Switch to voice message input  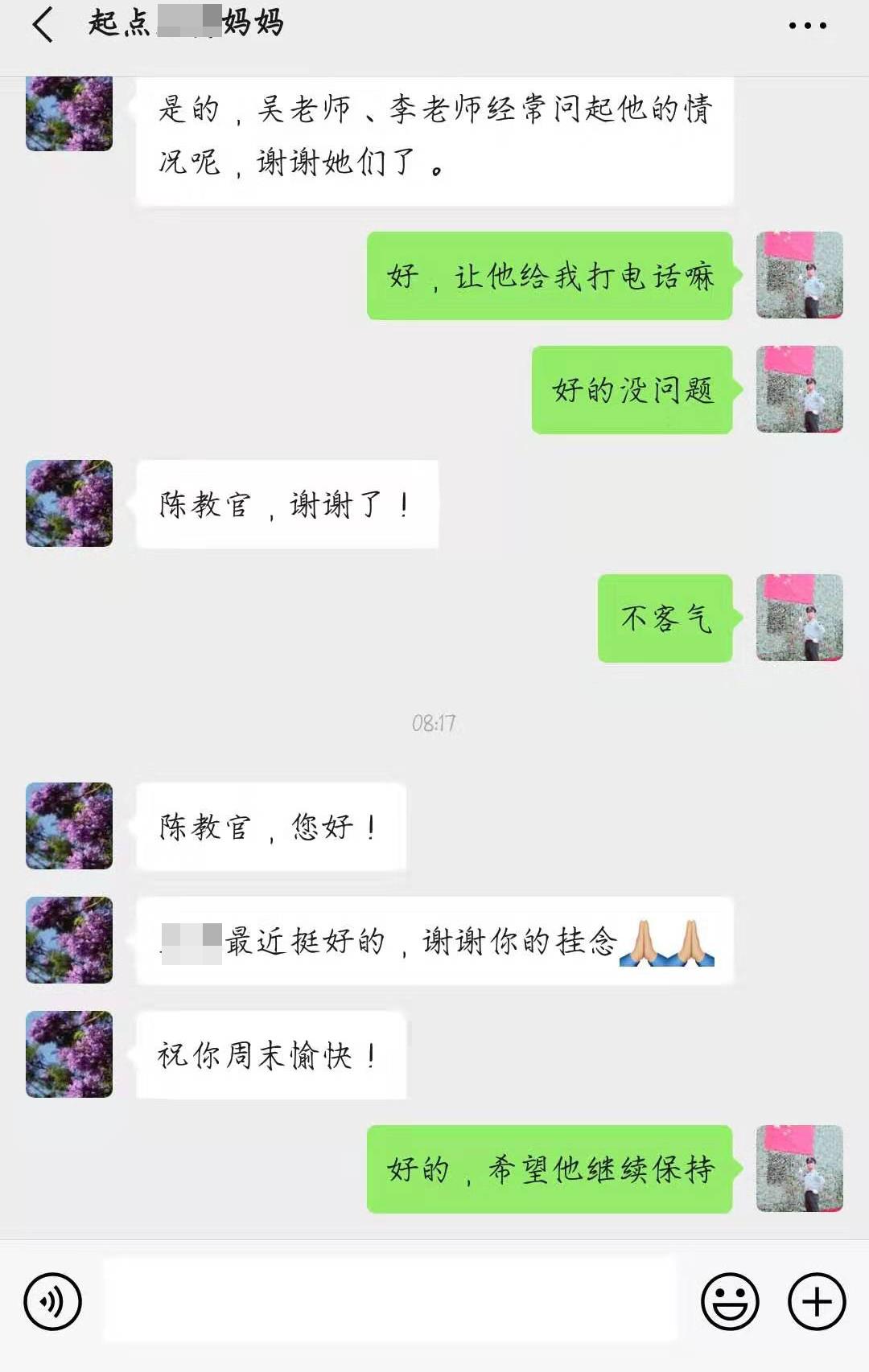[x=53, y=1300]
